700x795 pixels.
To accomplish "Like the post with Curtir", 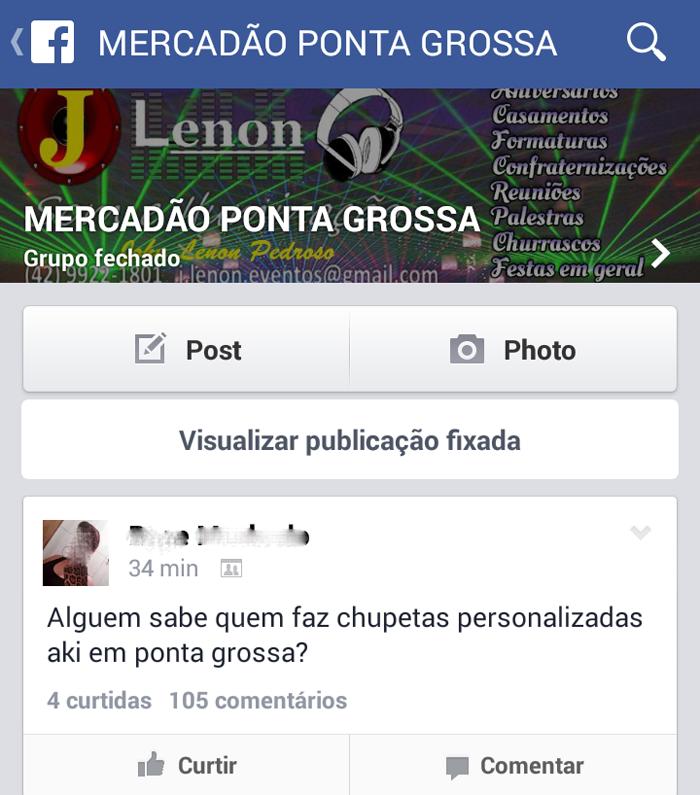I will coord(187,766).
